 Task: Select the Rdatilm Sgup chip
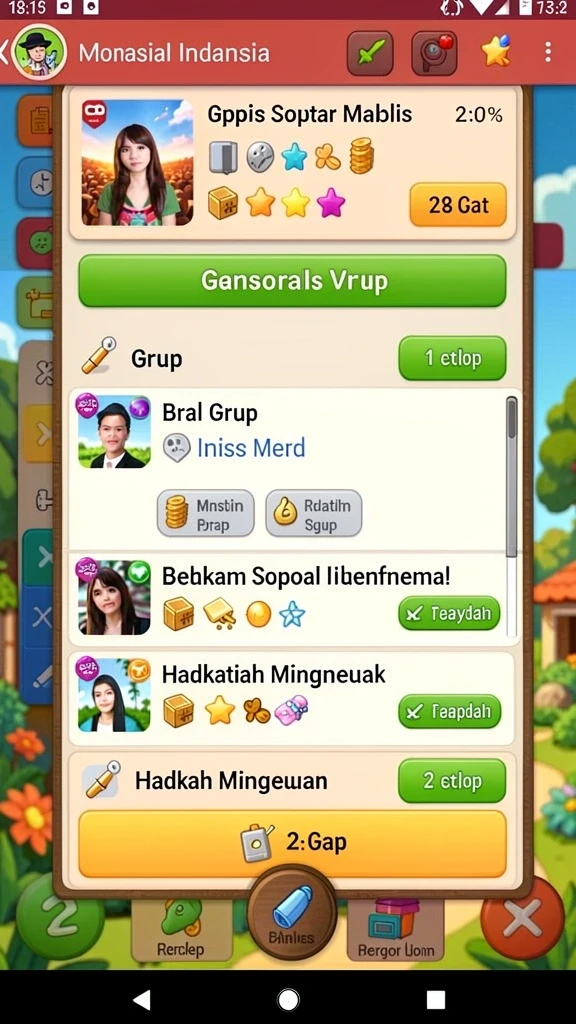313,514
